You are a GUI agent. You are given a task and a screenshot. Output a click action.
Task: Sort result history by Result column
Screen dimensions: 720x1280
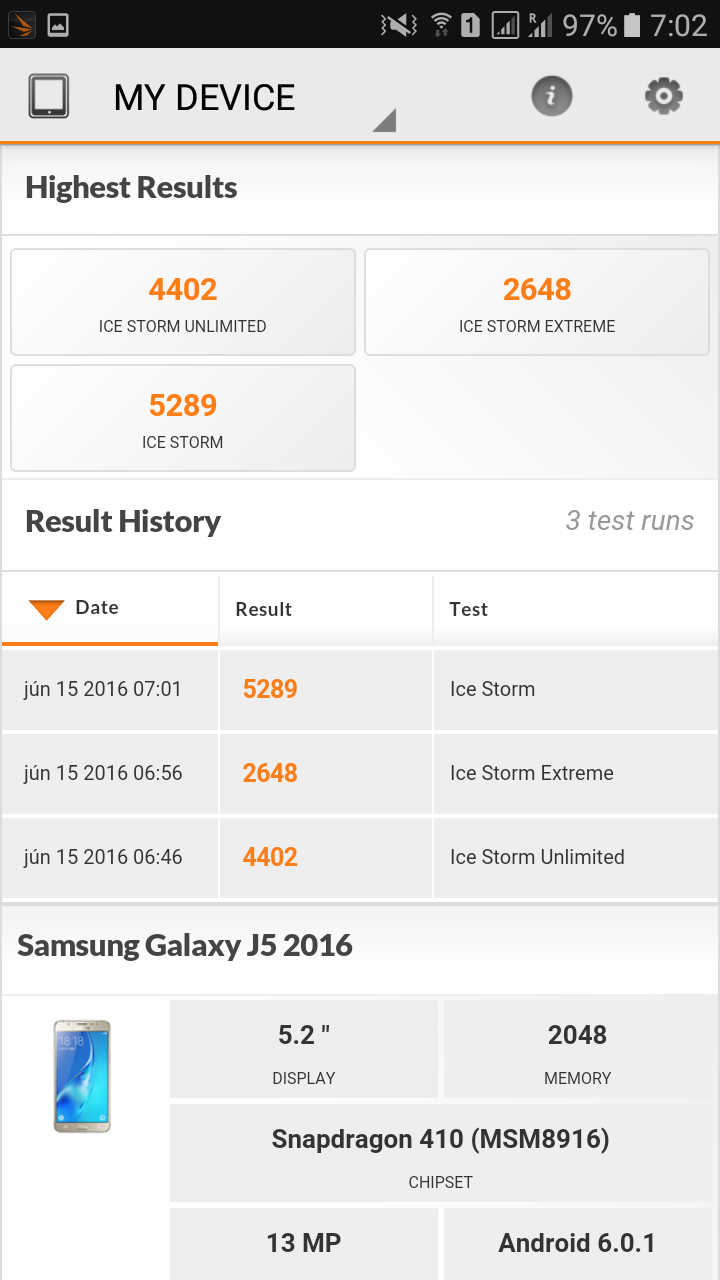click(x=326, y=609)
